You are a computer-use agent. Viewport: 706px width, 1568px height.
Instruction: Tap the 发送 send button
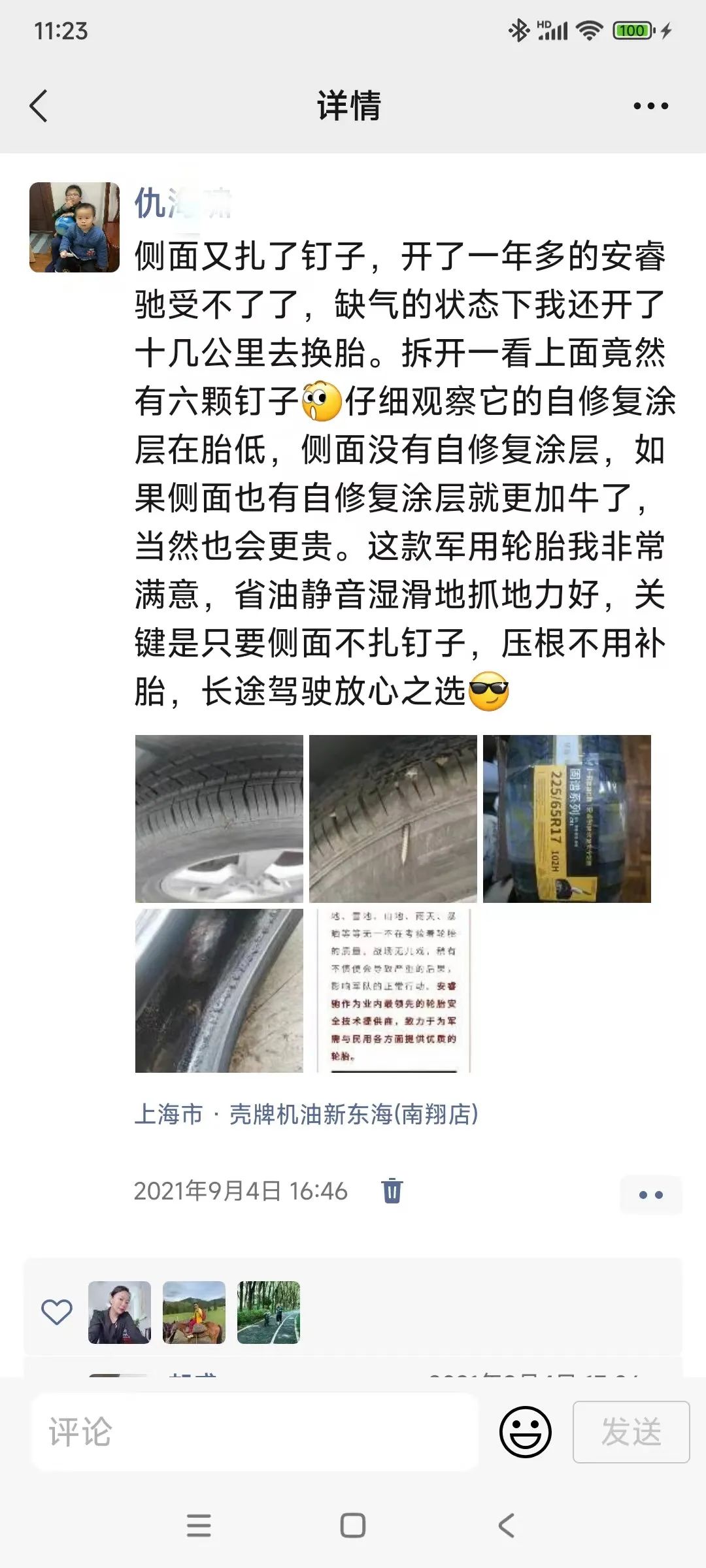click(631, 1432)
